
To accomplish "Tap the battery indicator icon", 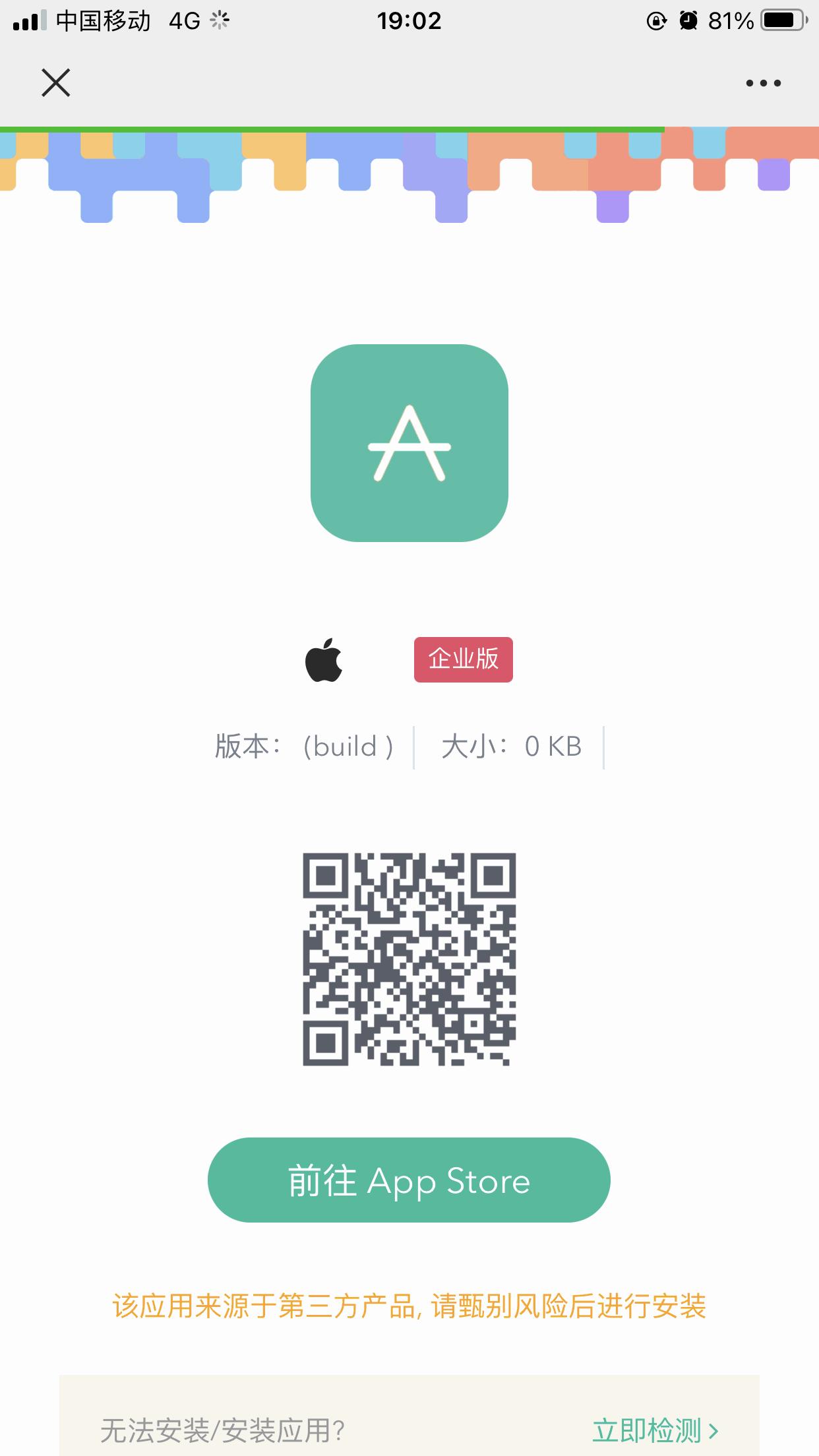I will [x=781, y=20].
